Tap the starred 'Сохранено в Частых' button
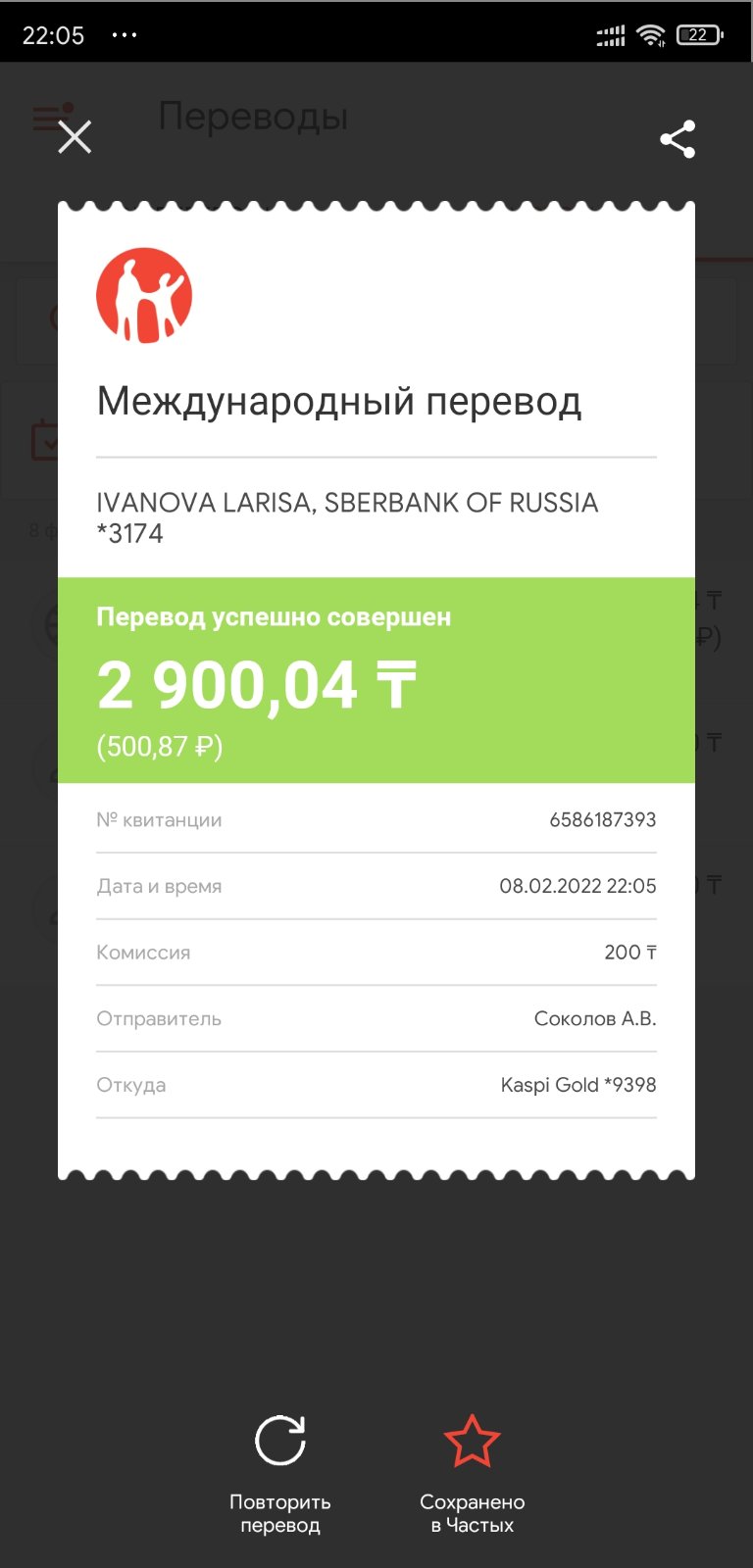 (x=473, y=1474)
